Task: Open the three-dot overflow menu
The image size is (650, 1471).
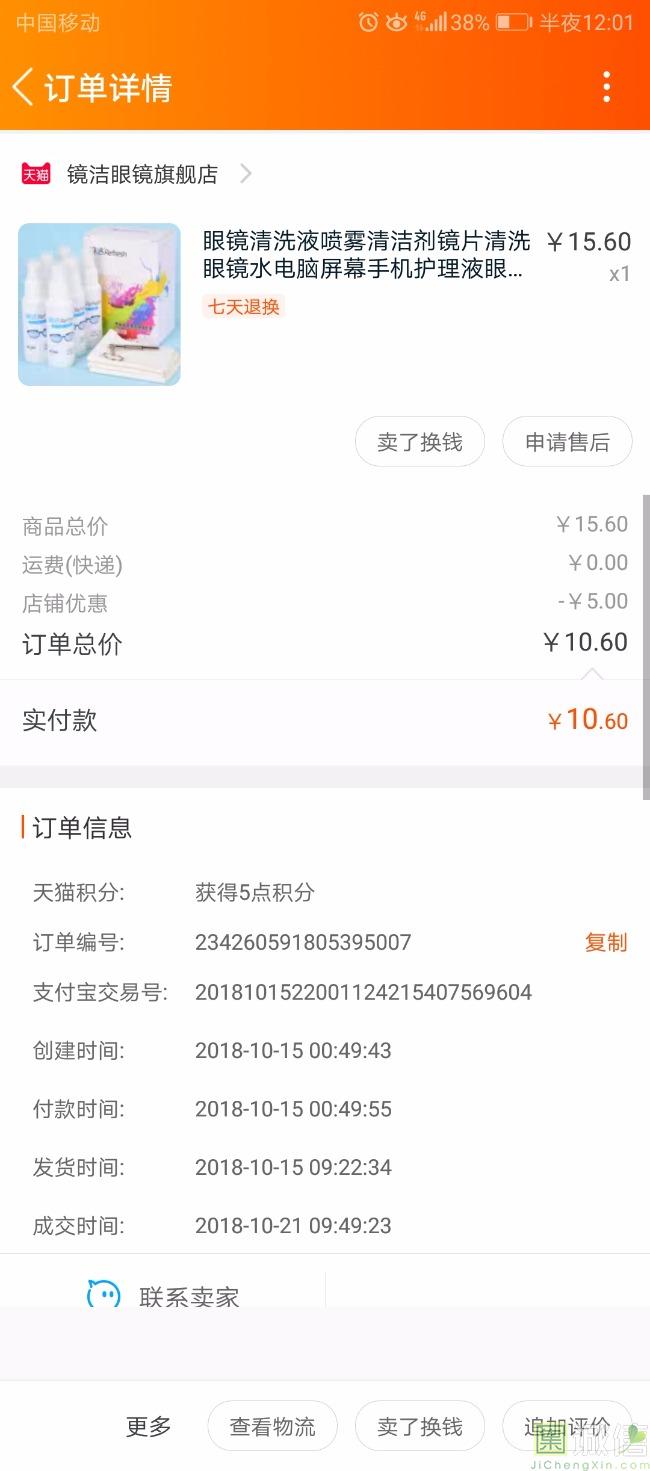Action: pyautogui.click(x=606, y=87)
